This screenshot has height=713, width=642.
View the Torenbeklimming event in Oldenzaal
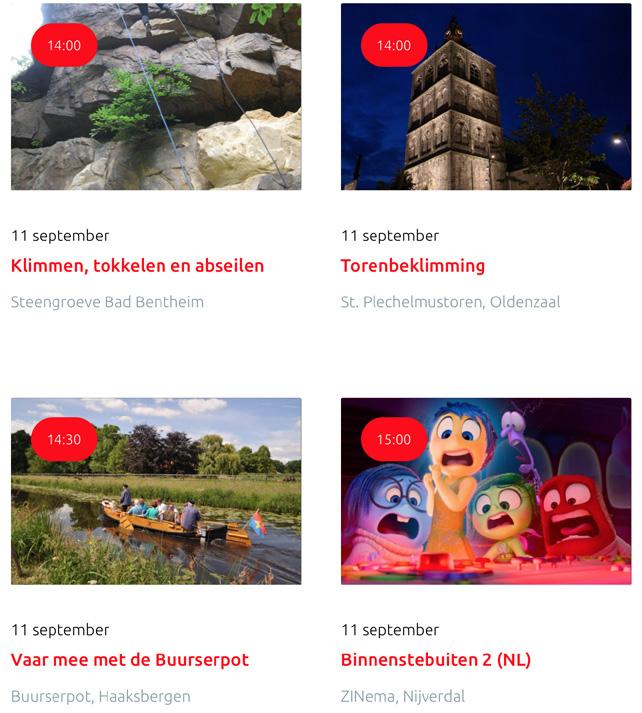click(413, 266)
